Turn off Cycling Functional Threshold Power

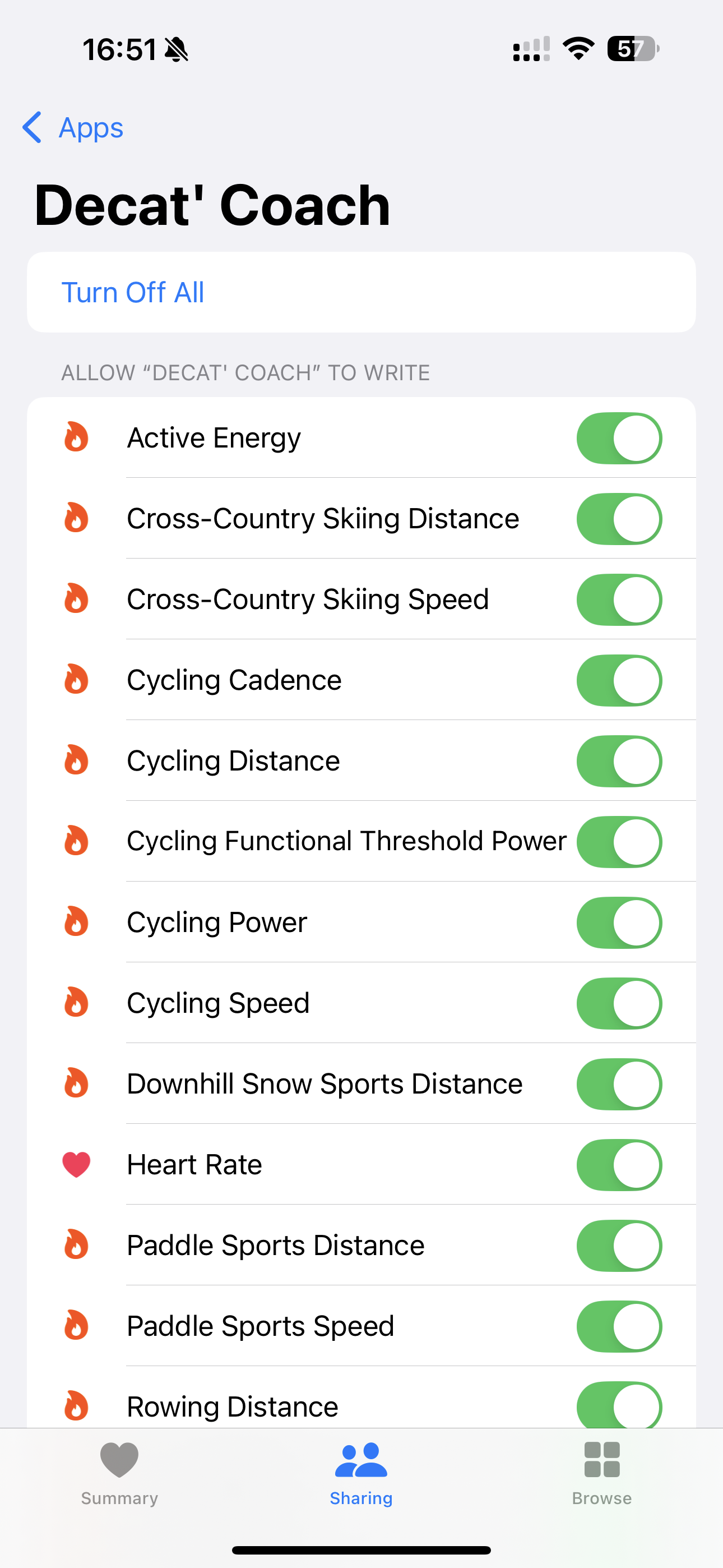pos(618,842)
